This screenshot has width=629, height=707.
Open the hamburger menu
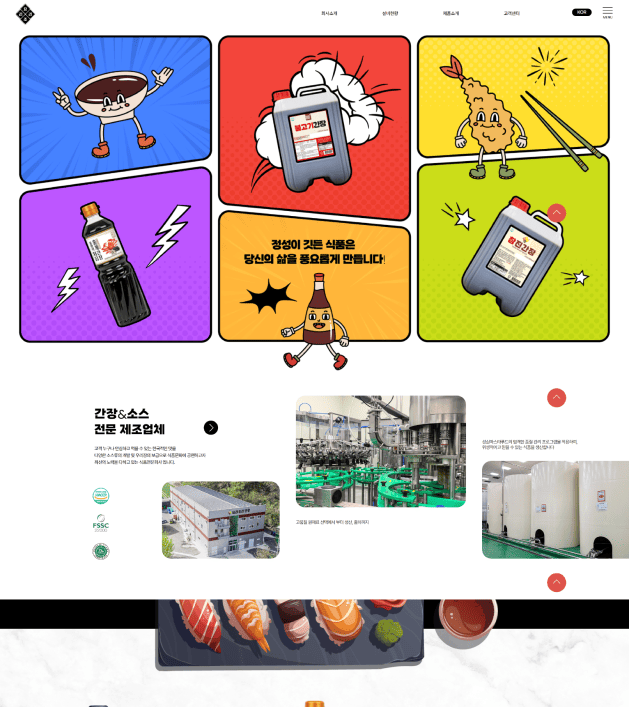tap(607, 11)
